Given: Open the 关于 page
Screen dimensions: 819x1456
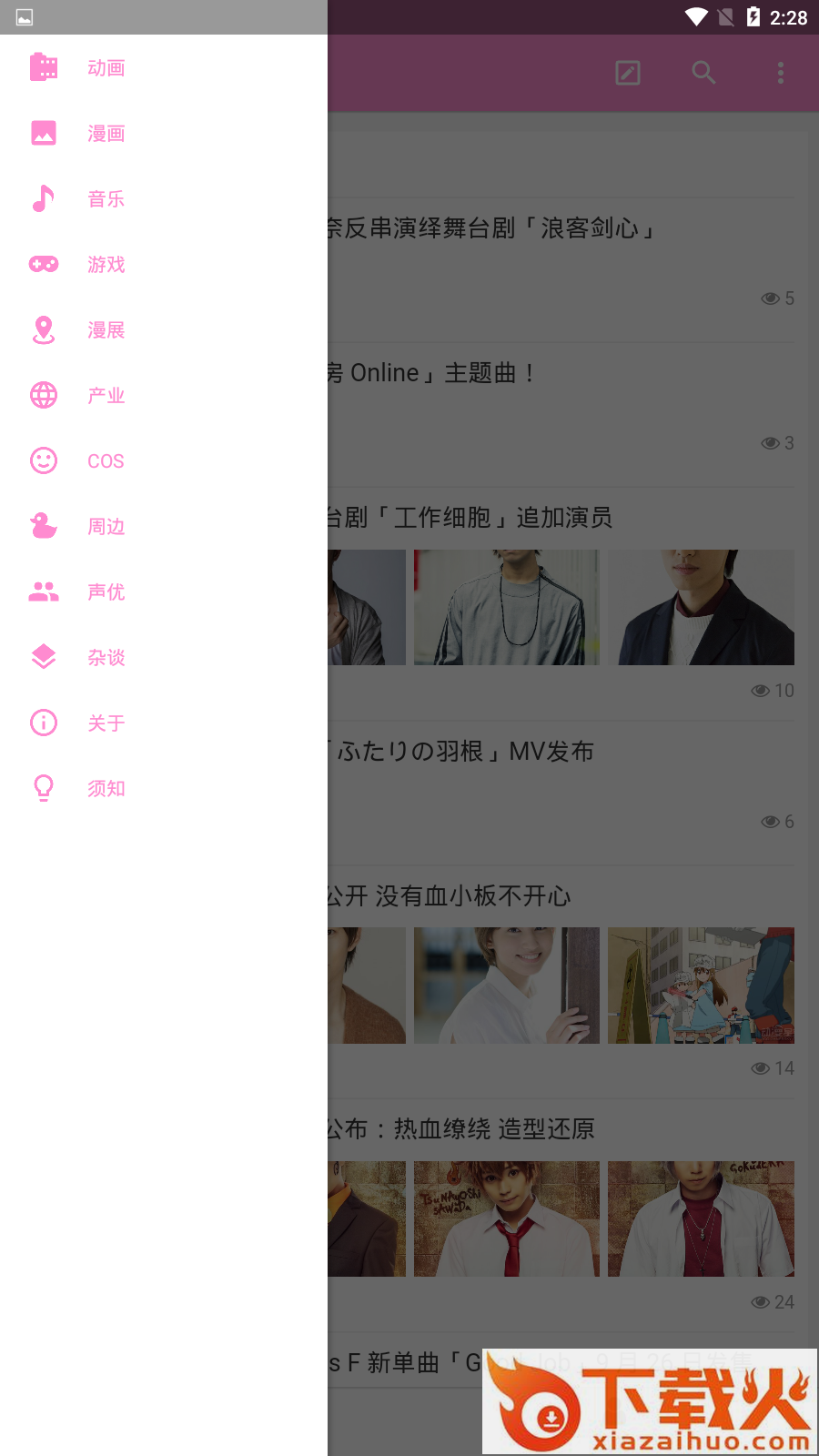Looking at the screenshot, I should [x=106, y=723].
